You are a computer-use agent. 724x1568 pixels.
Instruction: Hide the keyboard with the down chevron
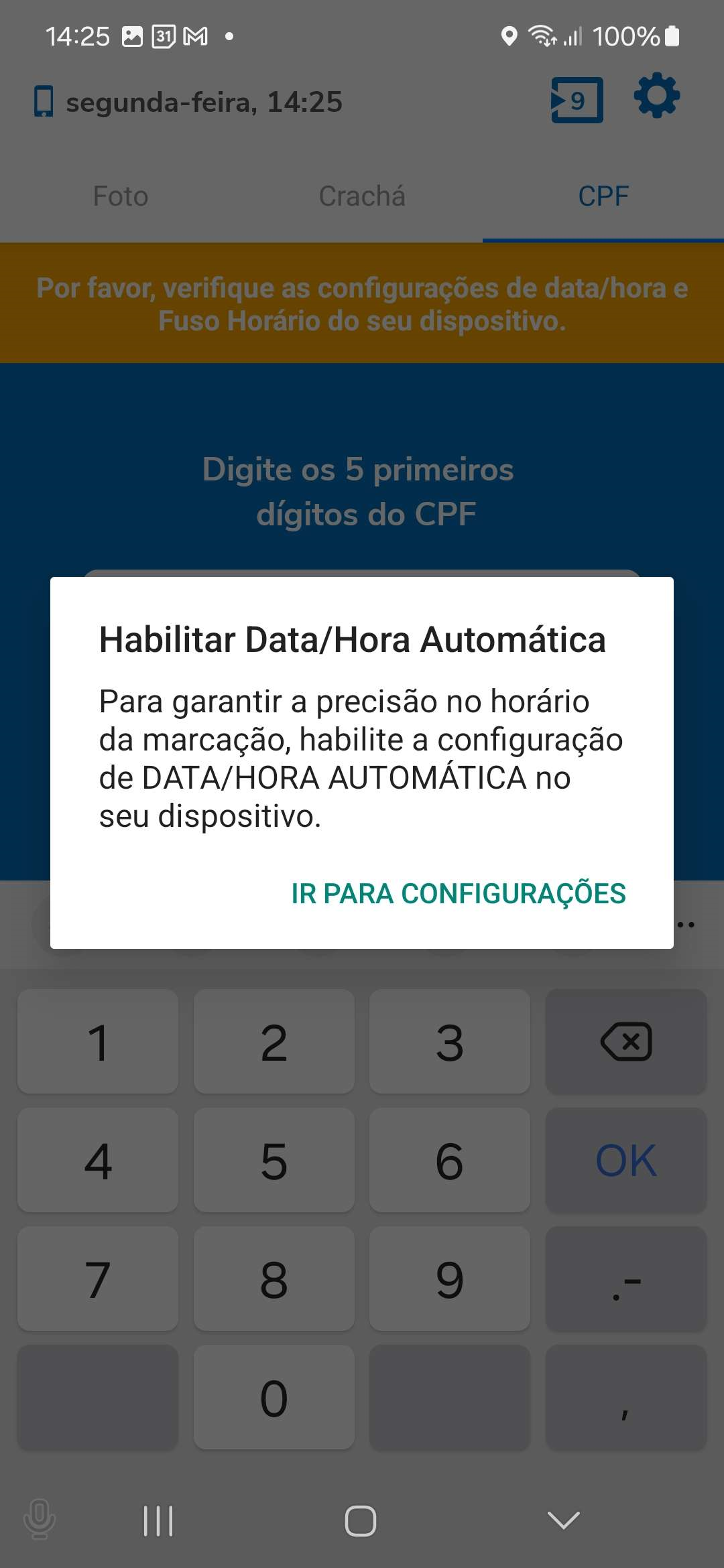click(563, 1520)
